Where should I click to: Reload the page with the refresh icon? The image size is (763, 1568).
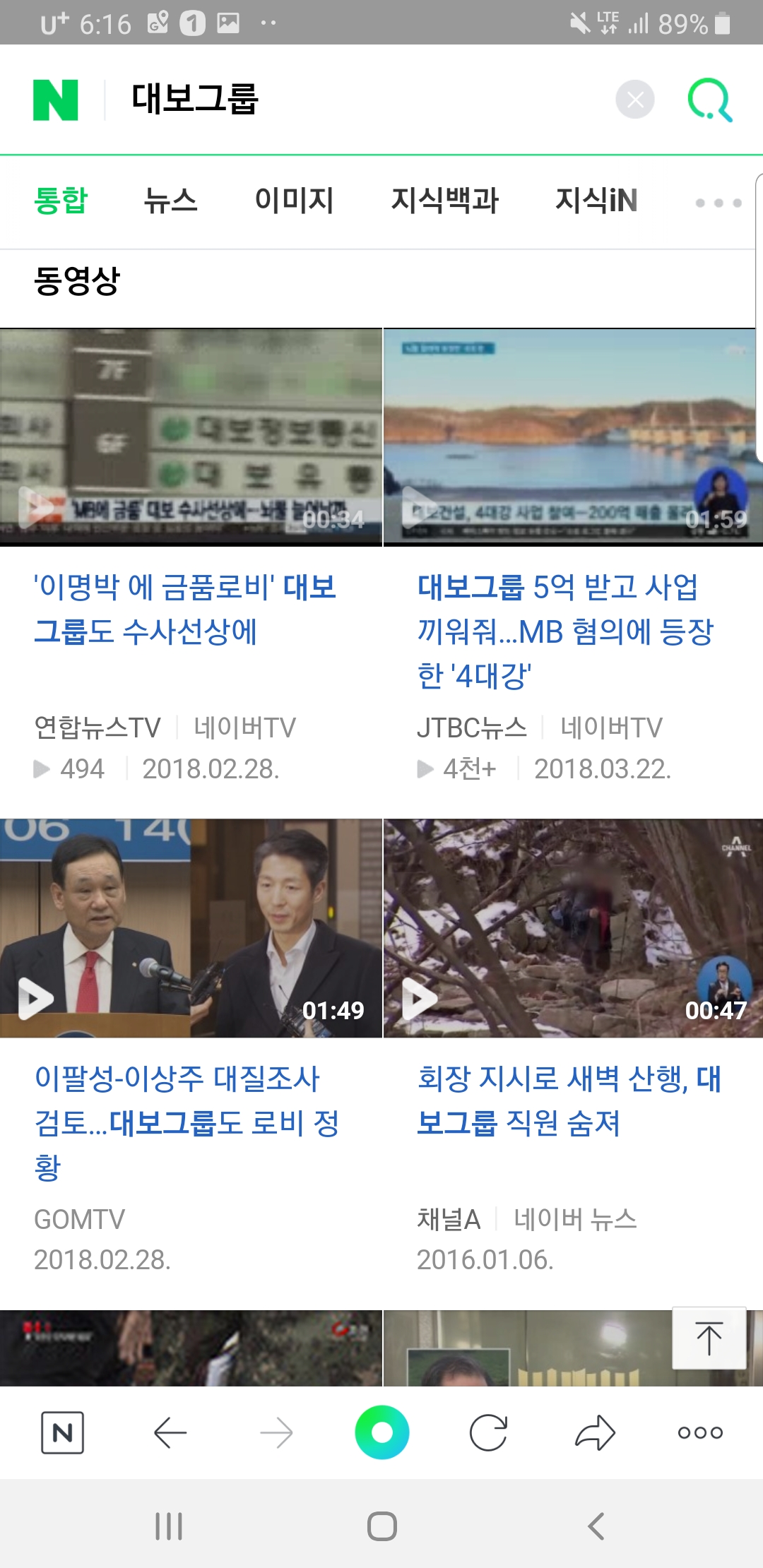[x=488, y=1432]
